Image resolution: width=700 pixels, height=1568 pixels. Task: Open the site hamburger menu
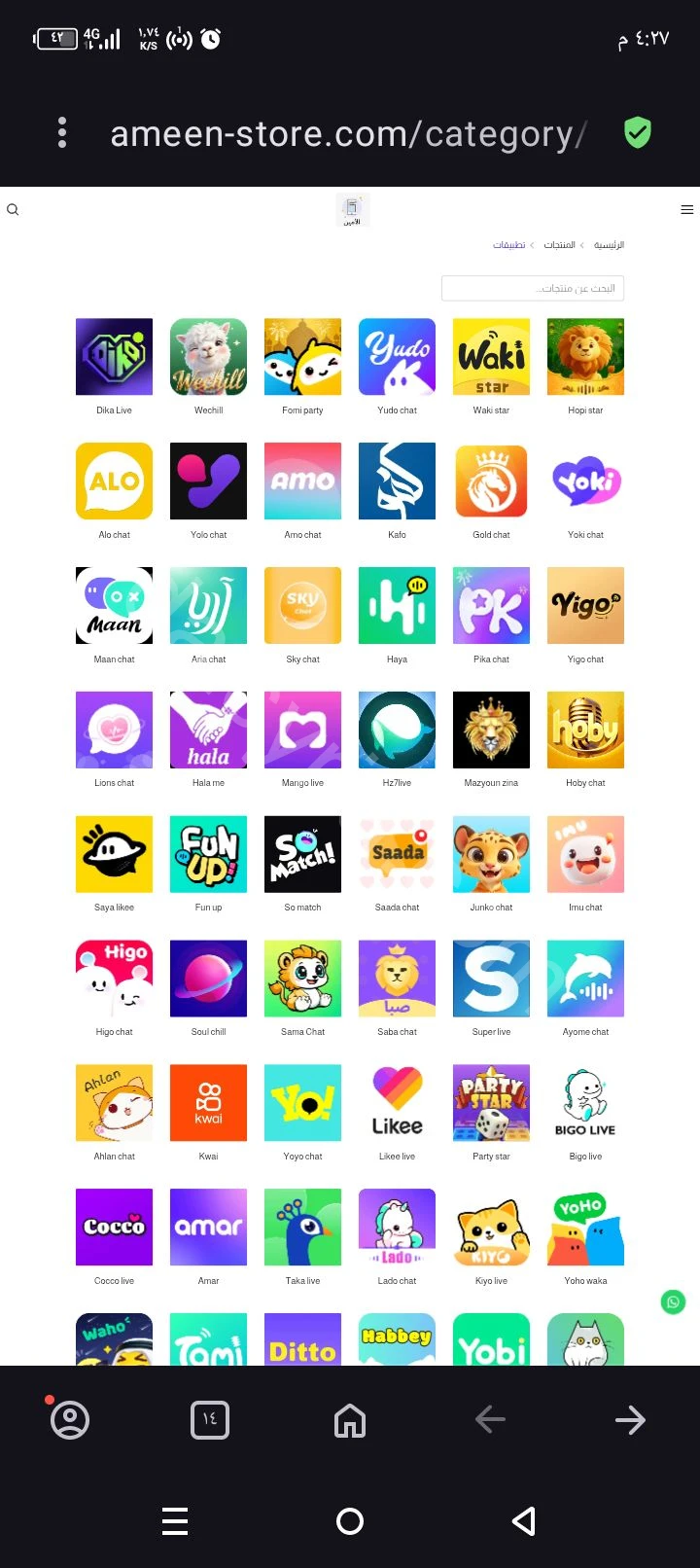pyautogui.click(x=687, y=209)
